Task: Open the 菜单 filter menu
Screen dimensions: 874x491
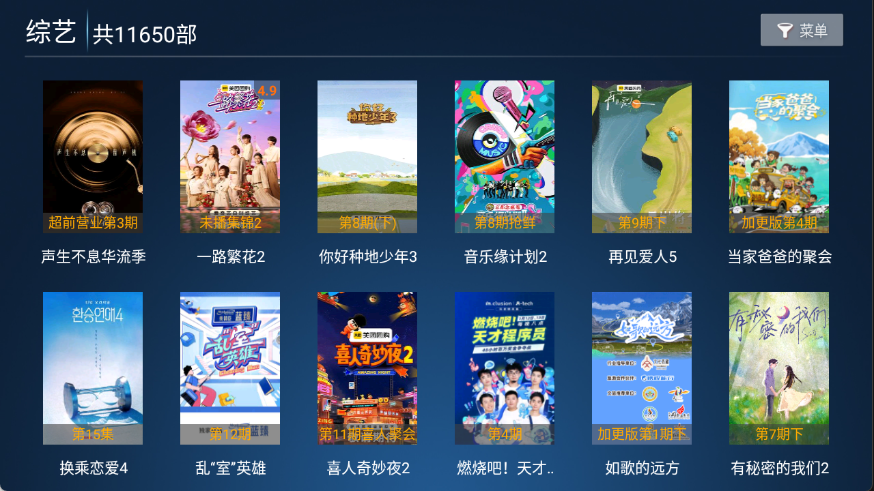Action: point(801,30)
